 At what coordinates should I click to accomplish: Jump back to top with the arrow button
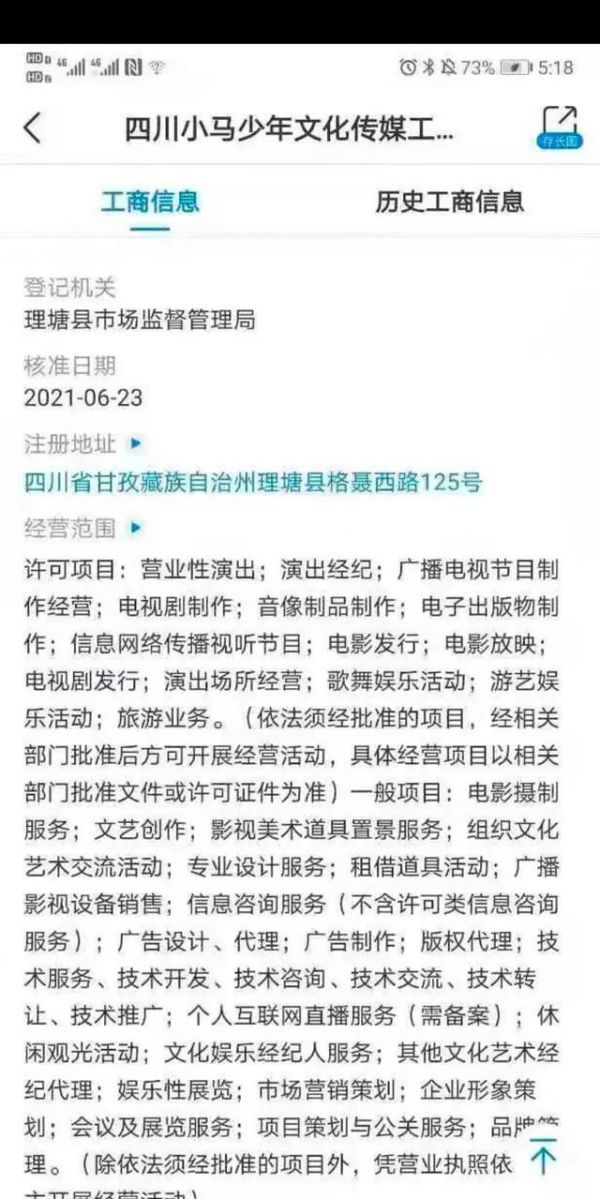tap(543, 1158)
